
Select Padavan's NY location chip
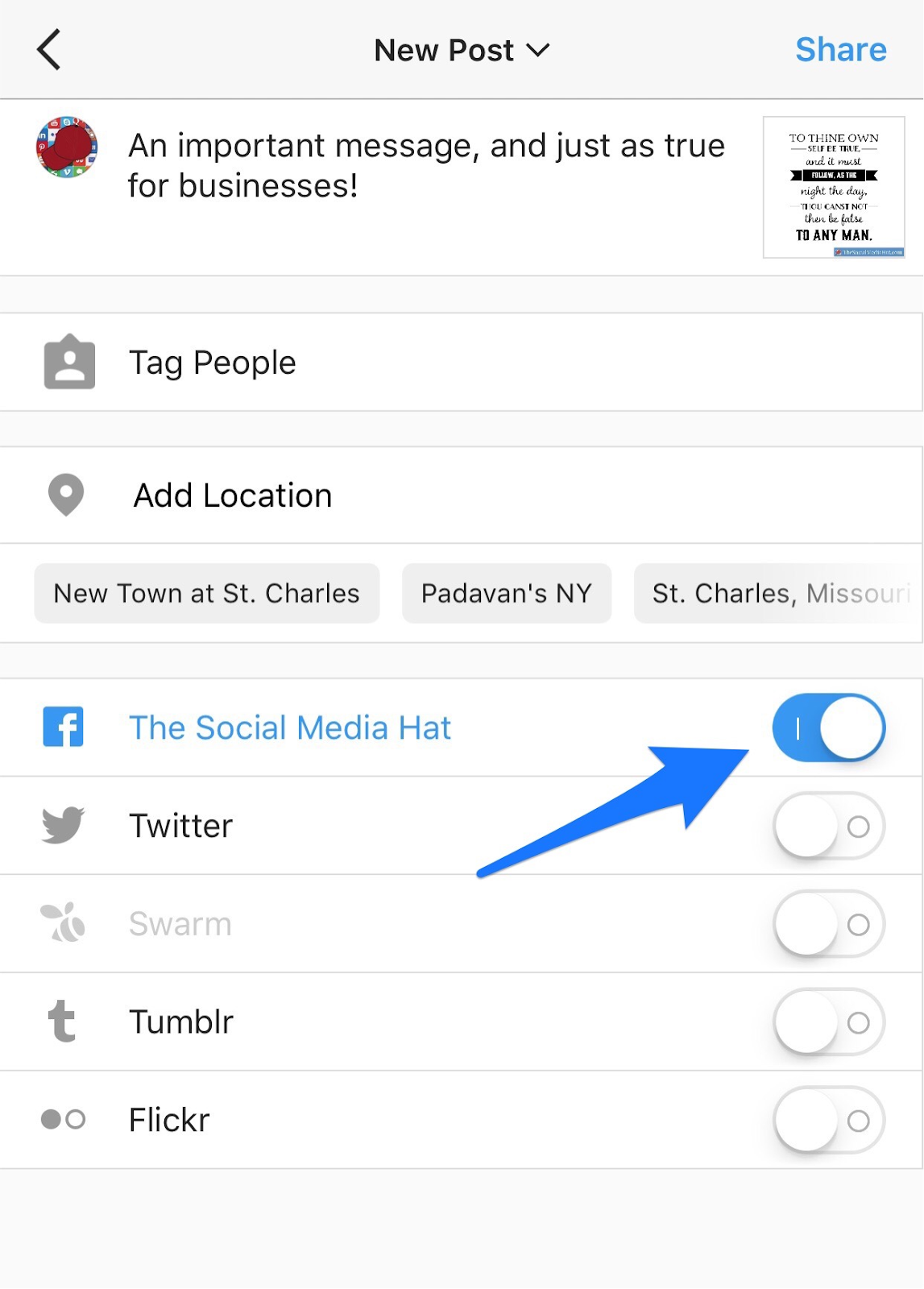click(x=506, y=594)
